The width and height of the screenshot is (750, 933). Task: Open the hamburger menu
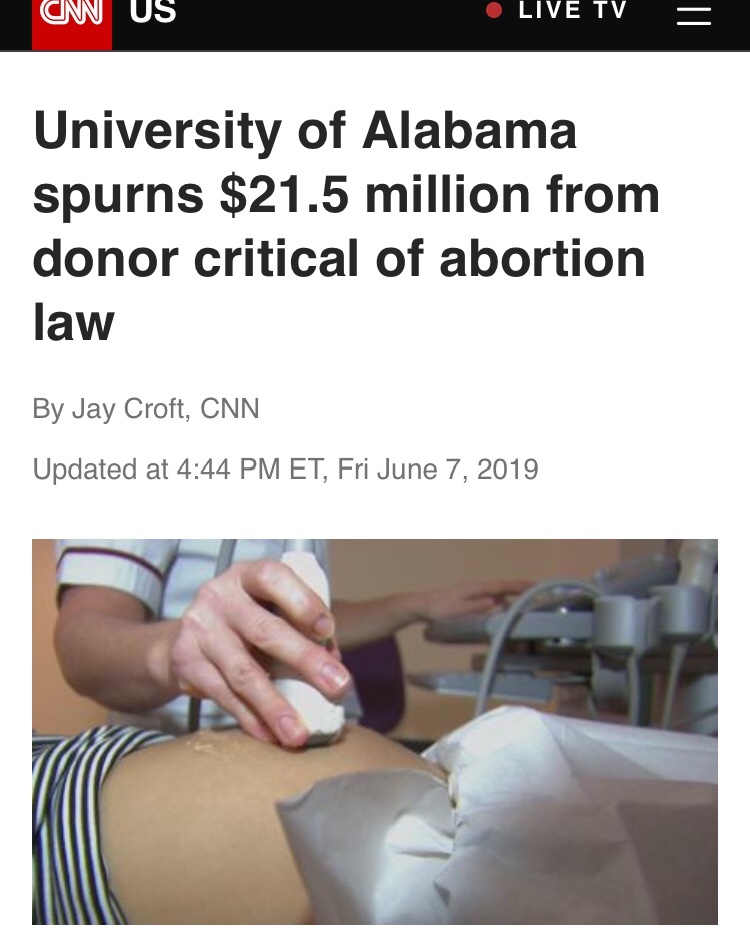pos(693,14)
